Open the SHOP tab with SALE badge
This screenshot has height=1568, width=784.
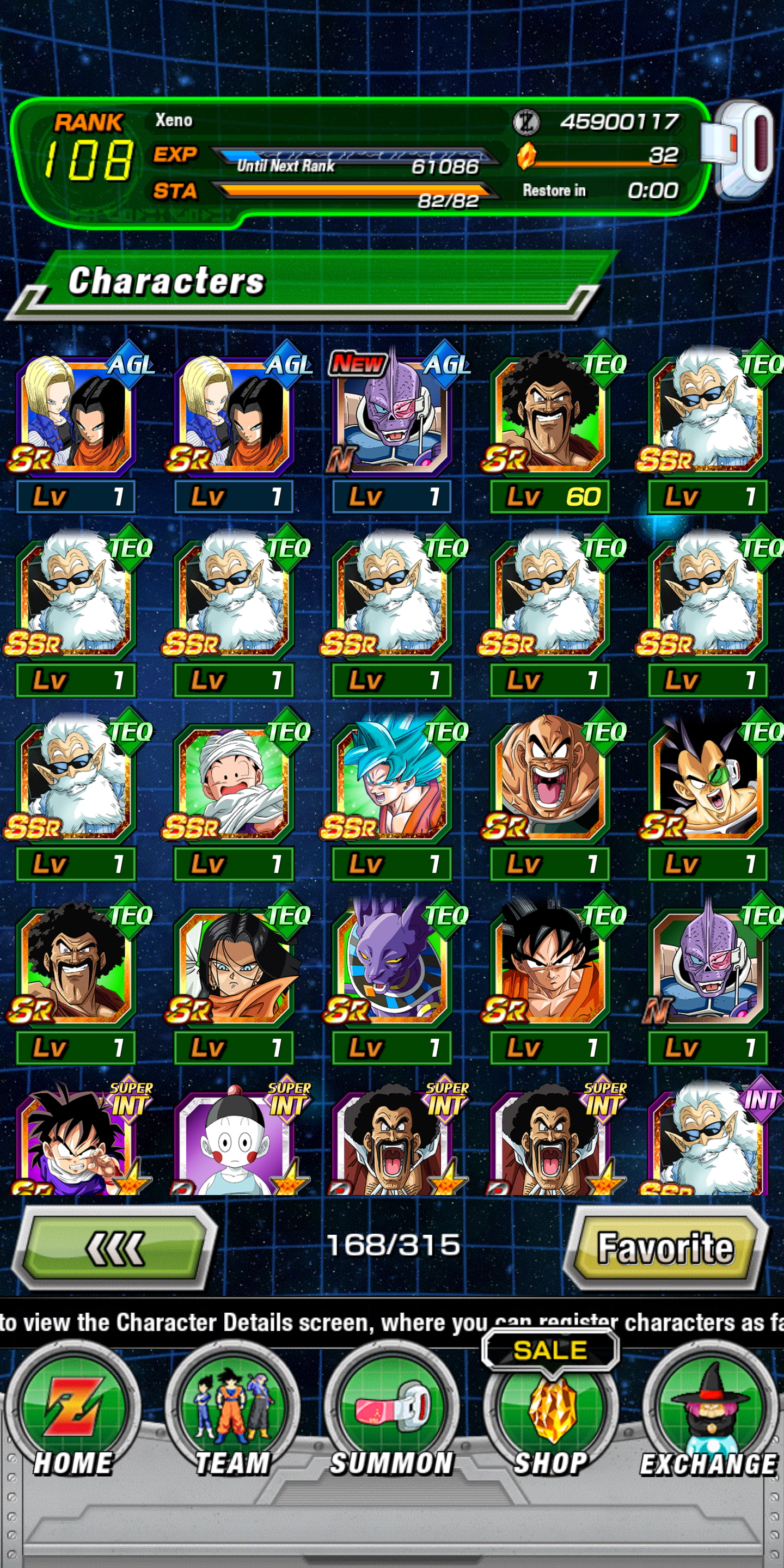[550, 1412]
